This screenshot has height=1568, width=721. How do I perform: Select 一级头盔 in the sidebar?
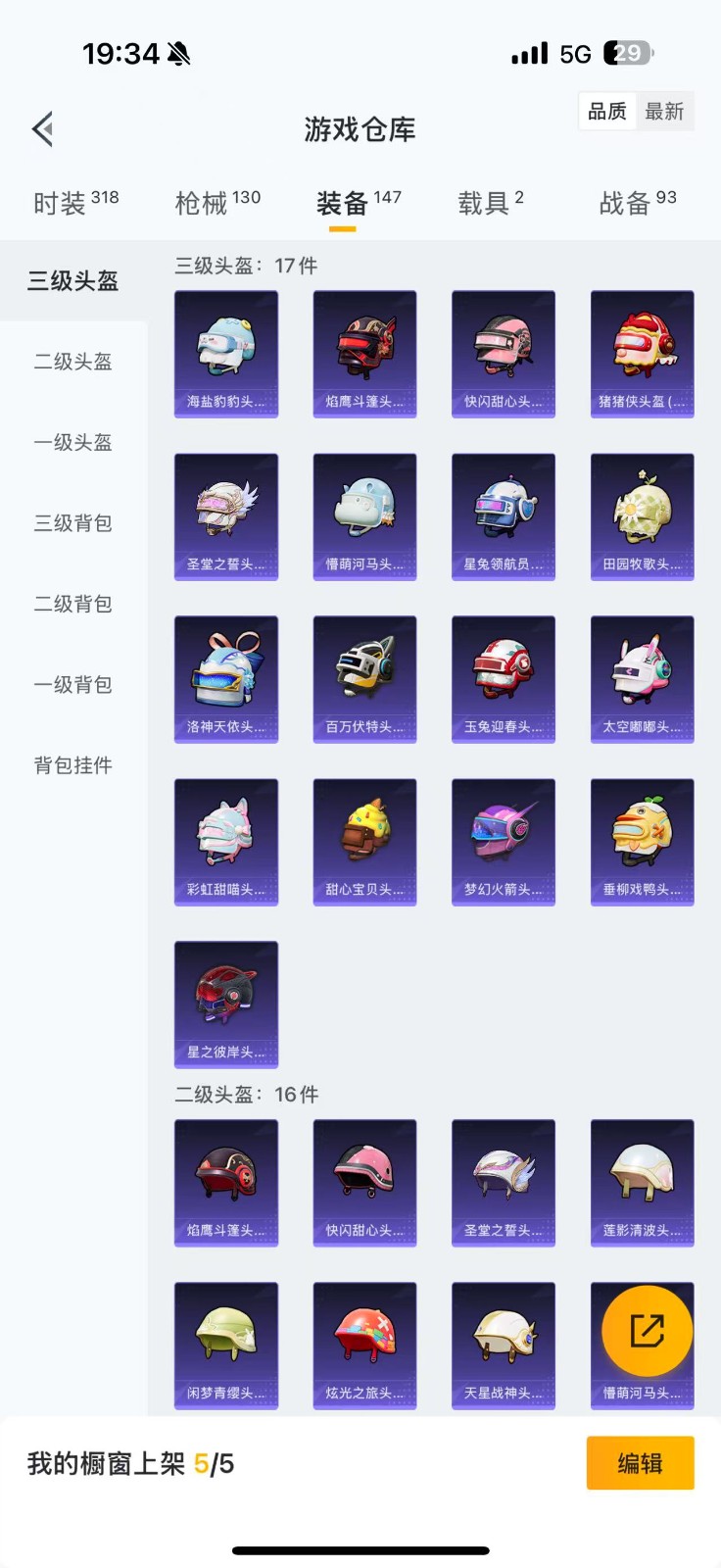point(73,442)
